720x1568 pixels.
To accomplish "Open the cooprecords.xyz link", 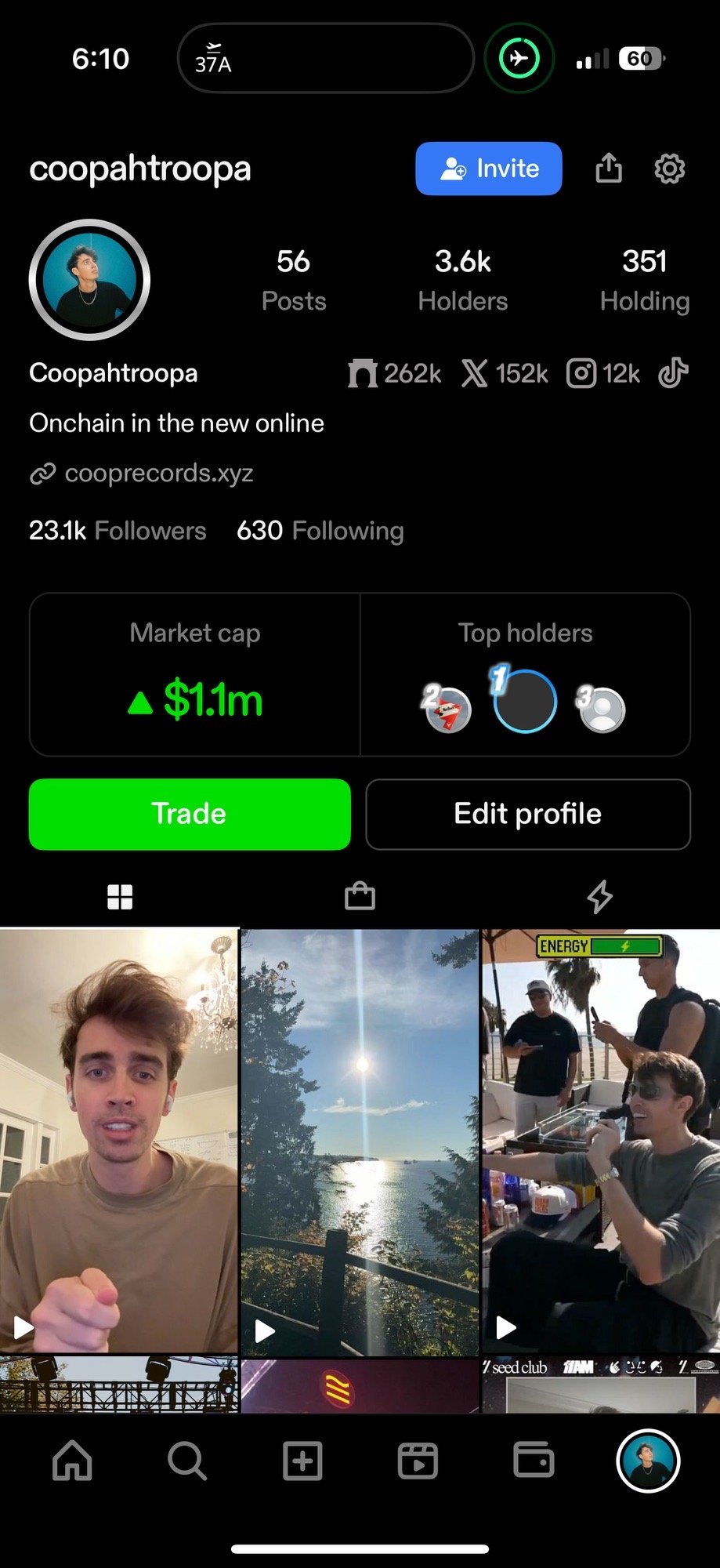I will pos(158,474).
